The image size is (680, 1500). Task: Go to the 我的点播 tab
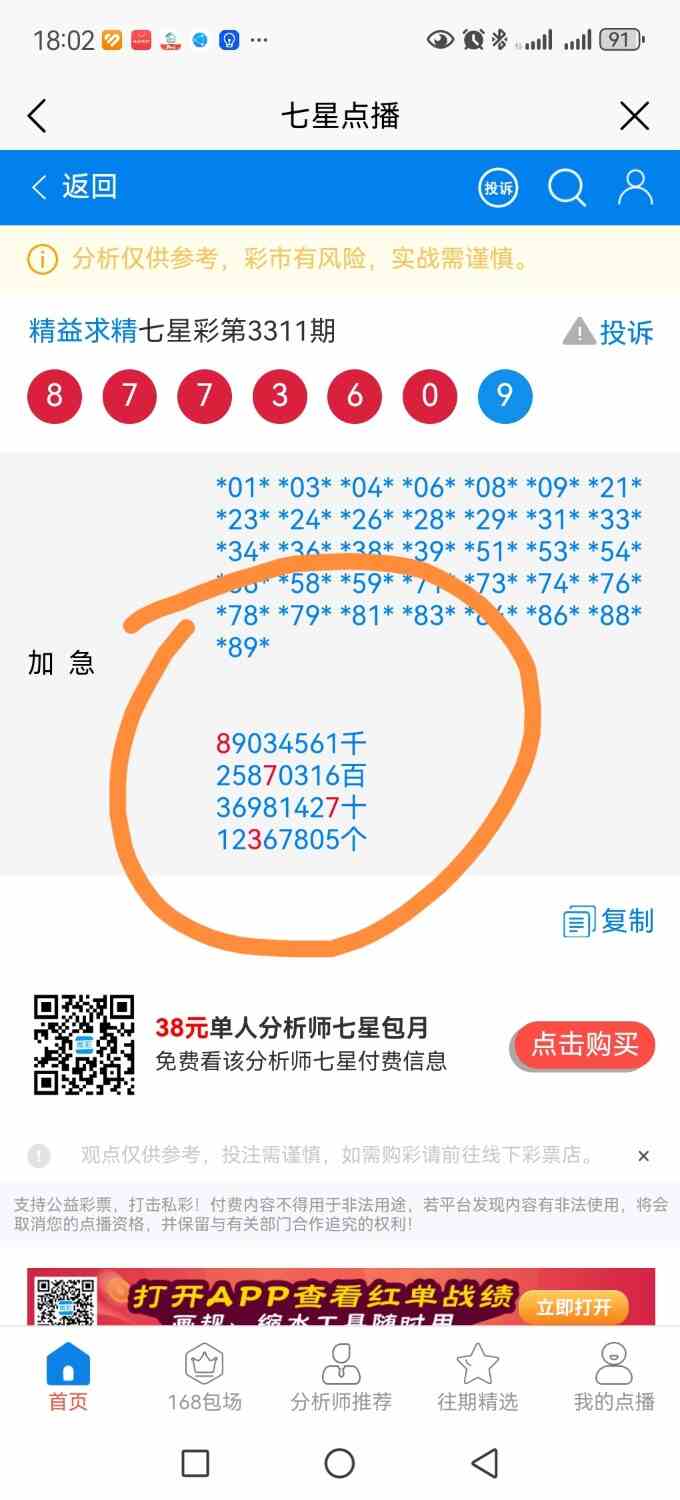pos(613,1378)
